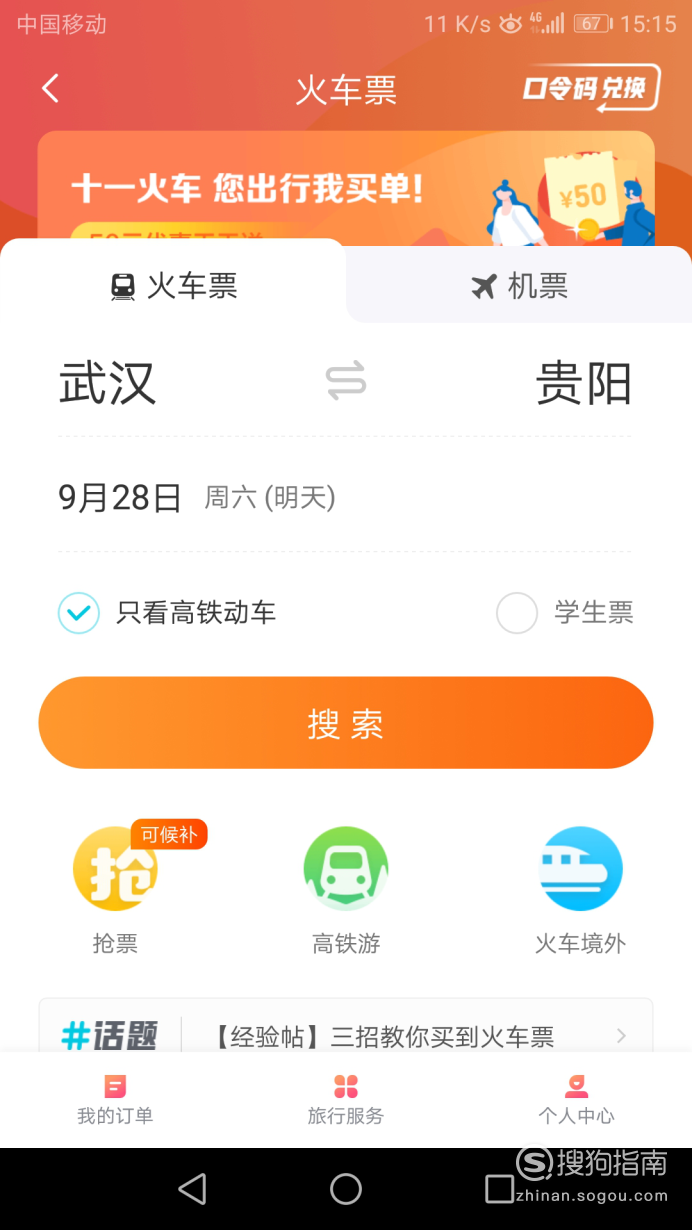
Task: Tap the system home button
Action: tap(346, 1189)
